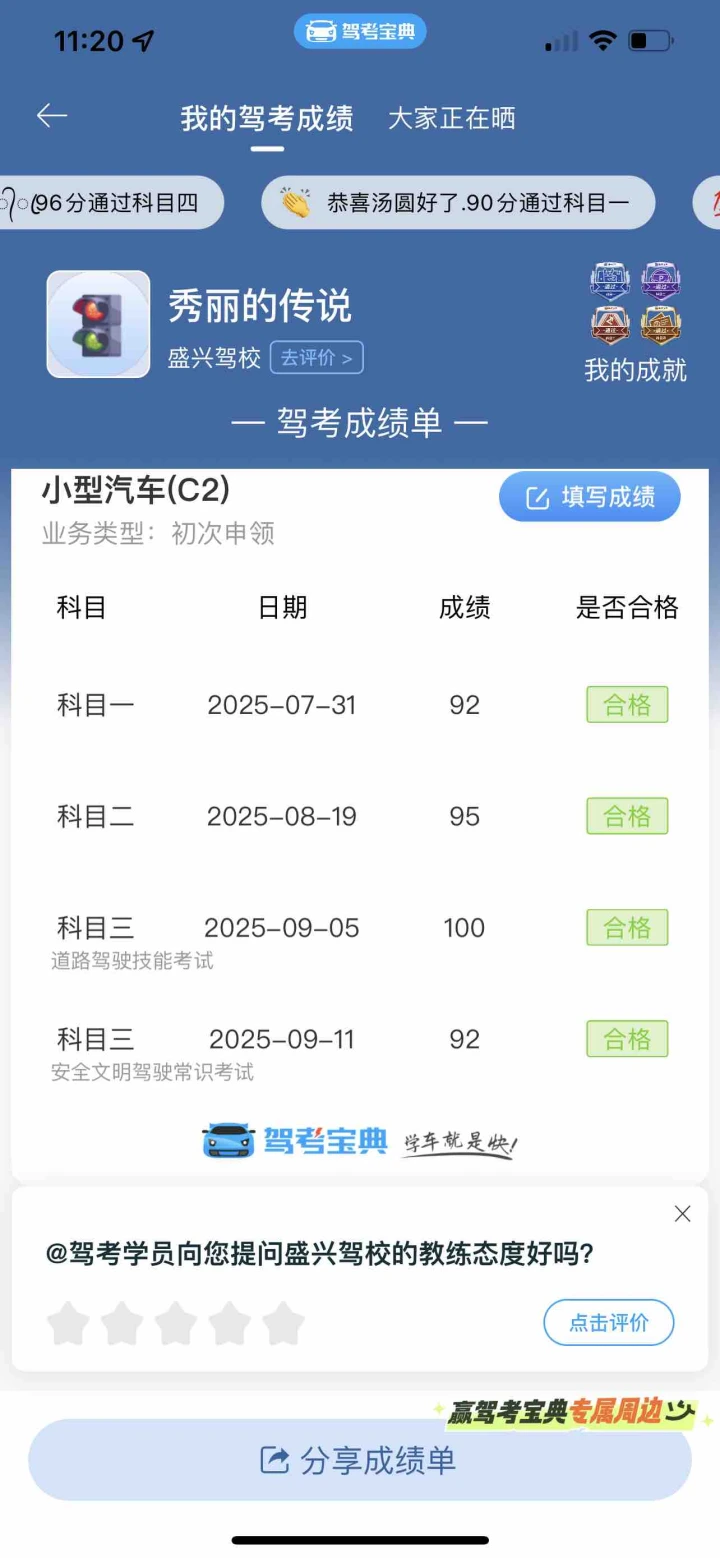Open 我的成就 achievement badges
The width and height of the screenshot is (720, 1558).
(635, 323)
